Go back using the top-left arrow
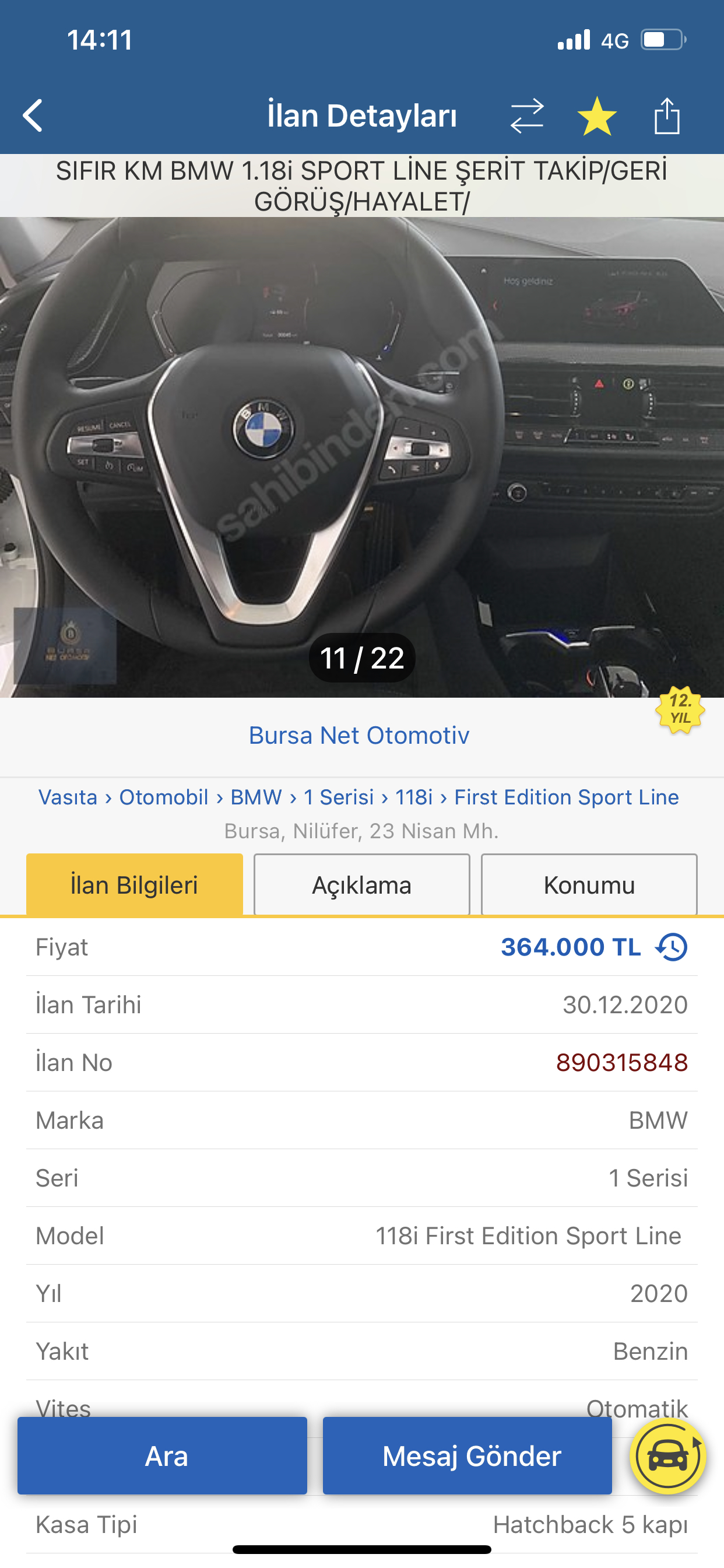The width and height of the screenshot is (724, 1568). click(x=33, y=116)
